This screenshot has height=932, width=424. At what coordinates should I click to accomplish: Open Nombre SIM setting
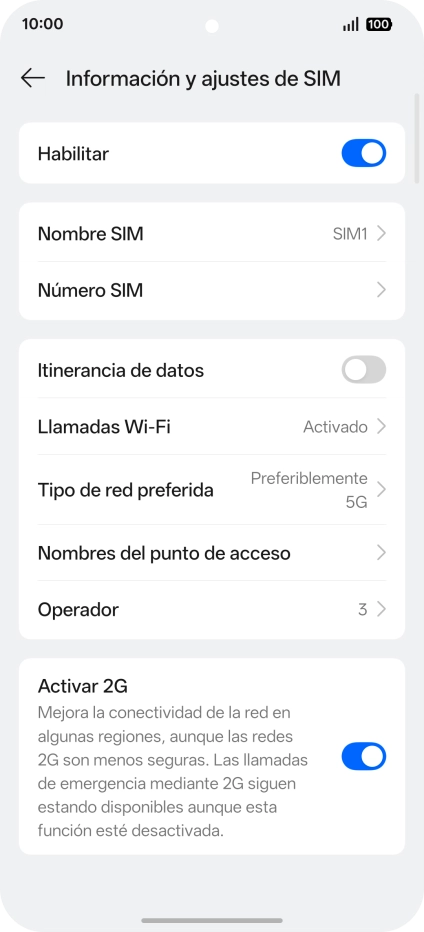(212, 234)
